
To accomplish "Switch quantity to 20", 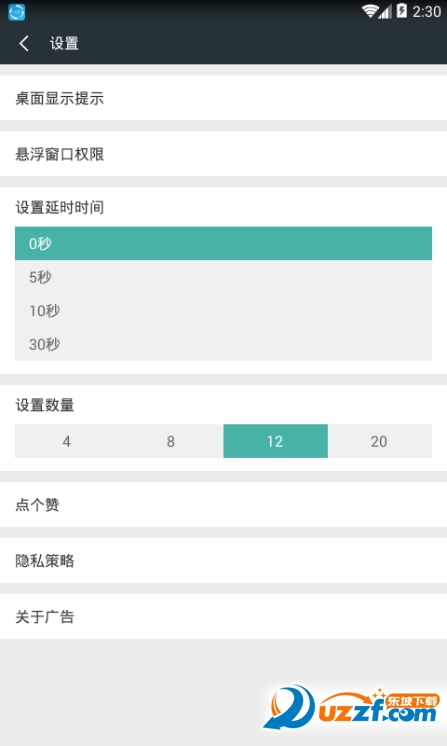I will point(379,441).
